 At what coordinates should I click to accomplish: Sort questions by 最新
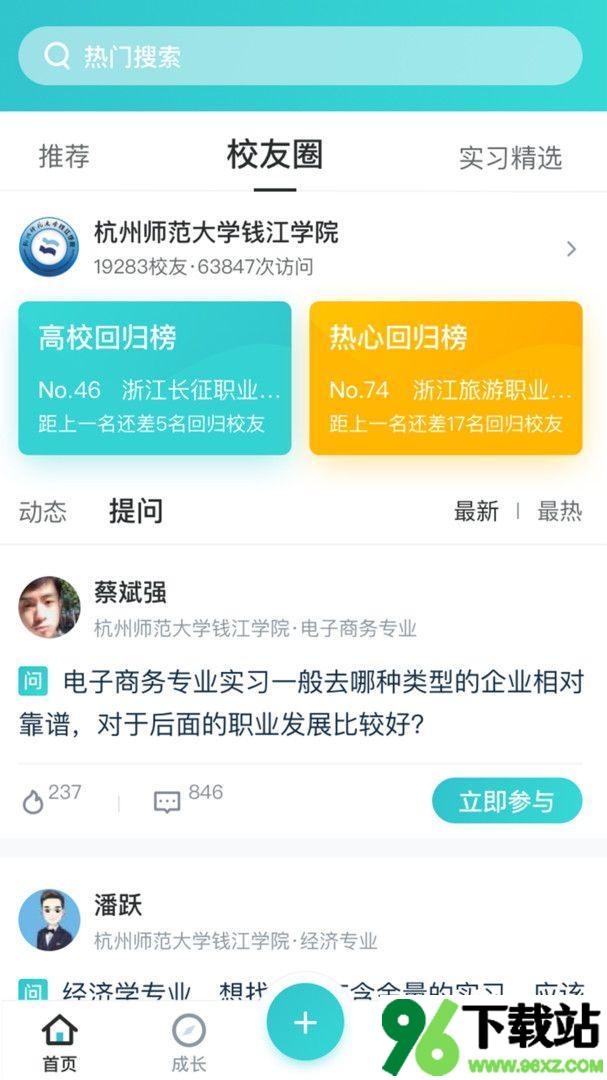click(476, 512)
